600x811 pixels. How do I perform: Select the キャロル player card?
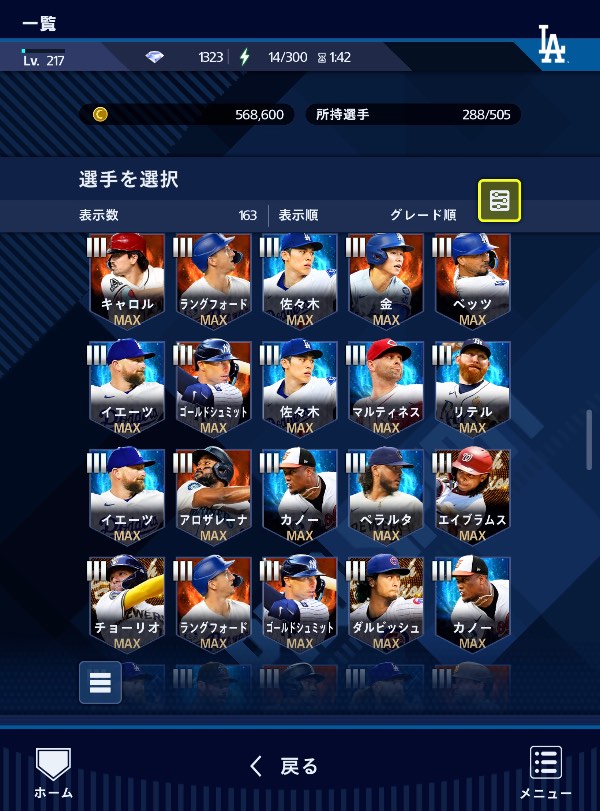pos(127,281)
